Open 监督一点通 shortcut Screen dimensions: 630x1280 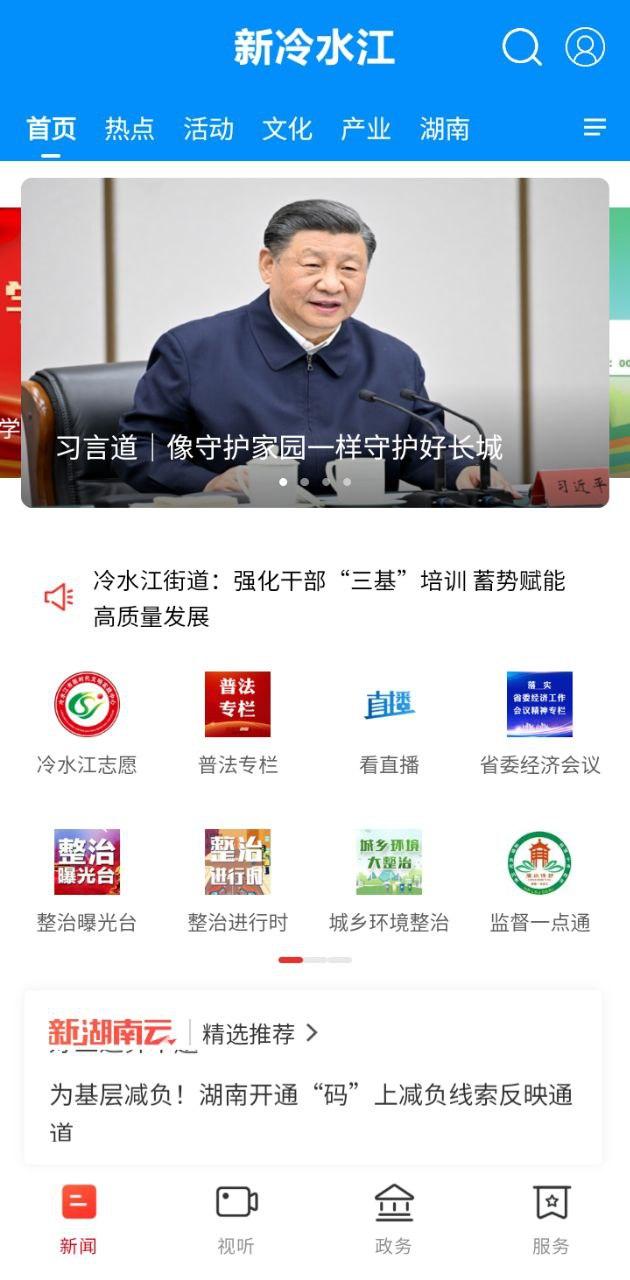pyautogui.click(x=540, y=879)
